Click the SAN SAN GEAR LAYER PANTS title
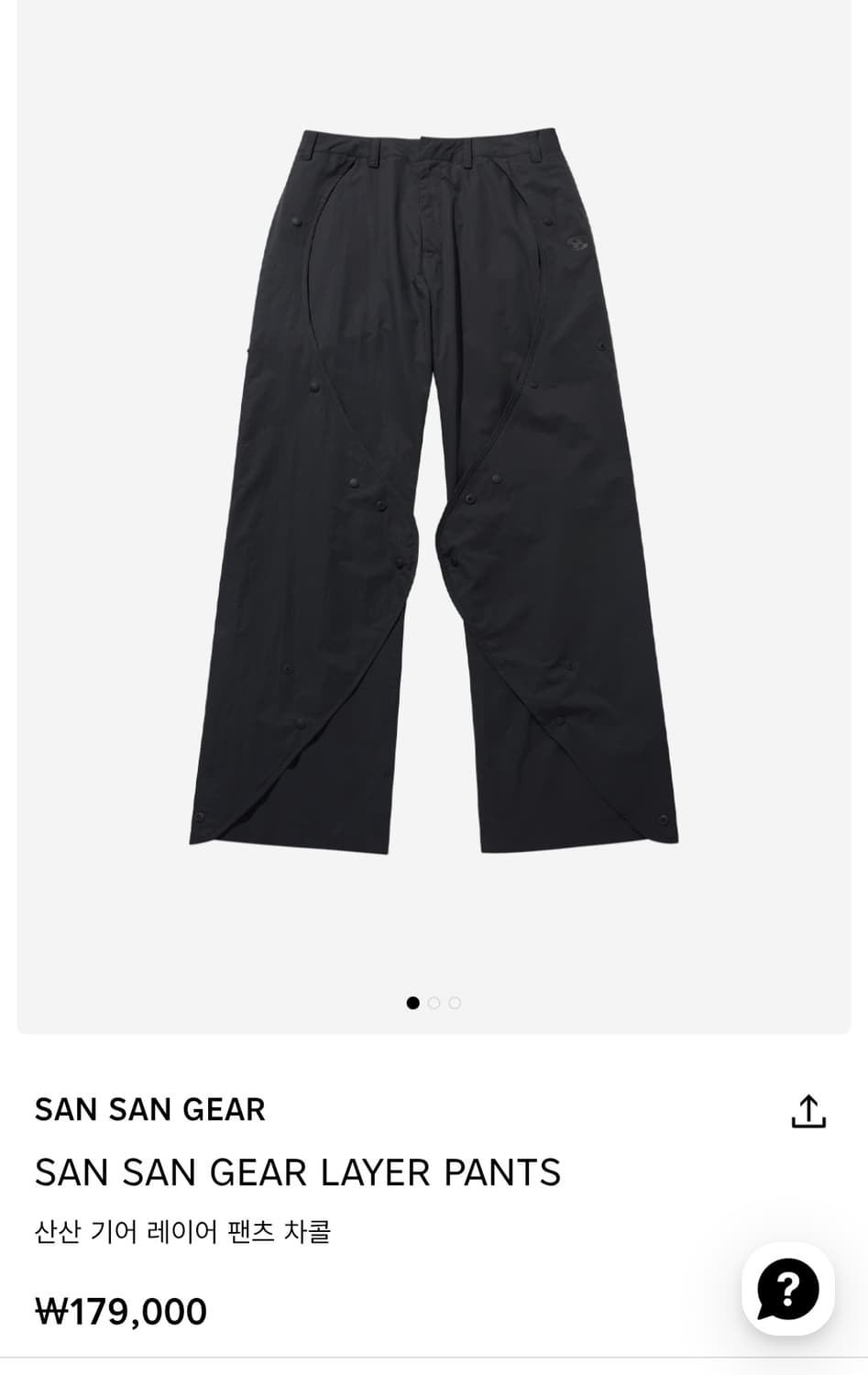 pos(300,1170)
